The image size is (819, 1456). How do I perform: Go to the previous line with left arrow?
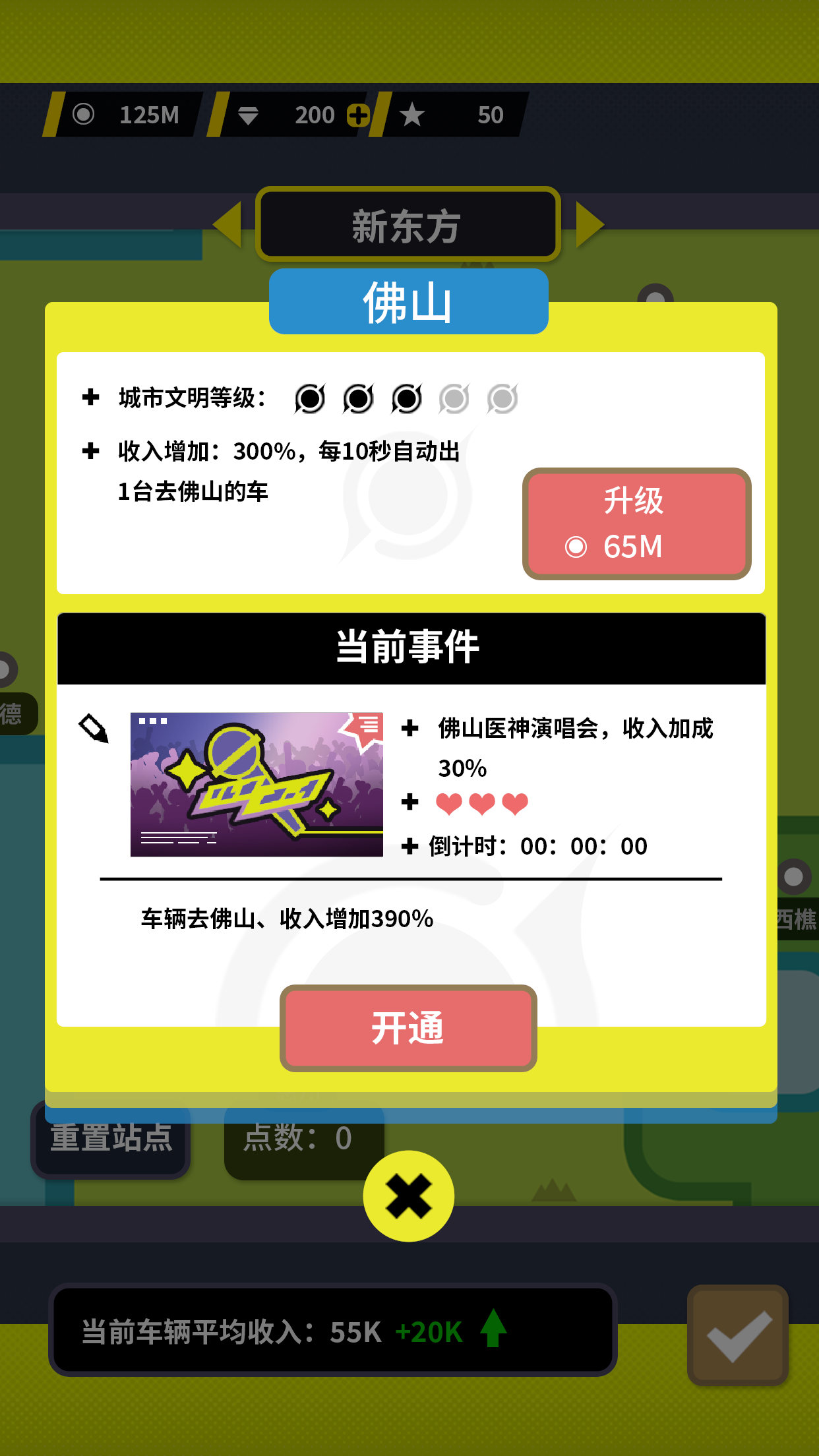click(229, 225)
